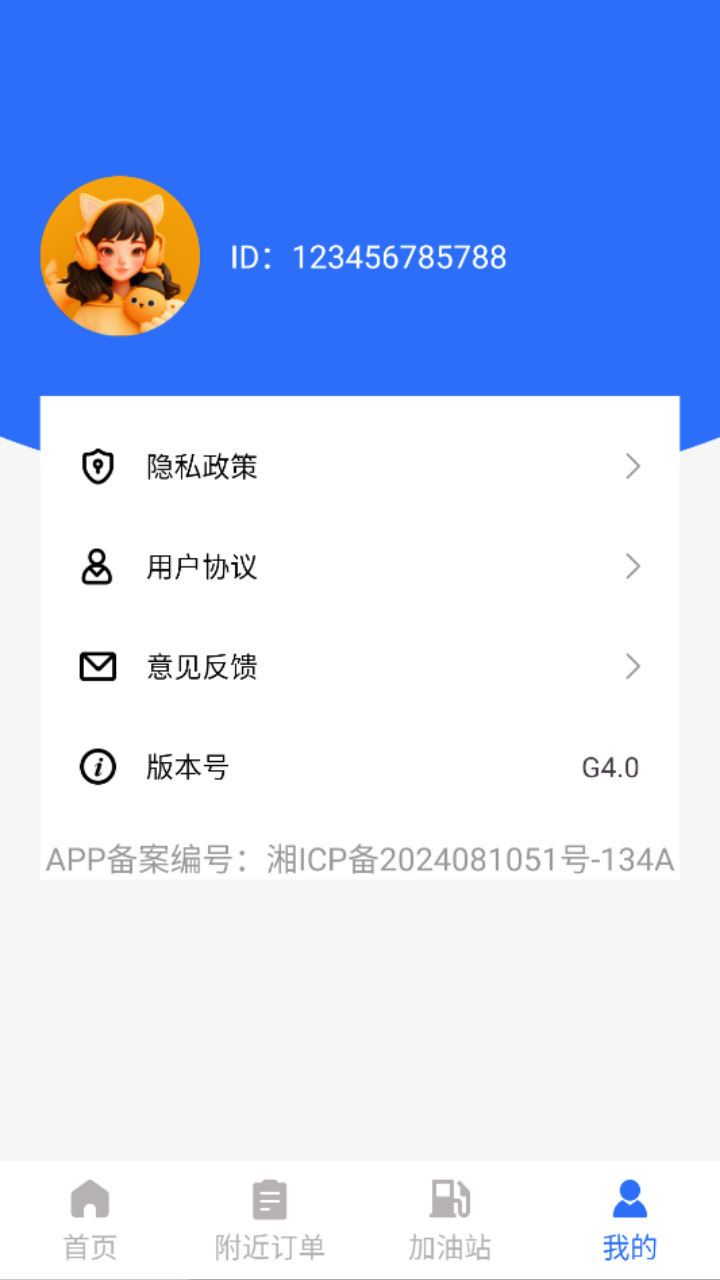Tap the 我的 profile person icon
Screen dimensions: 720x1280
pos(629,1198)
